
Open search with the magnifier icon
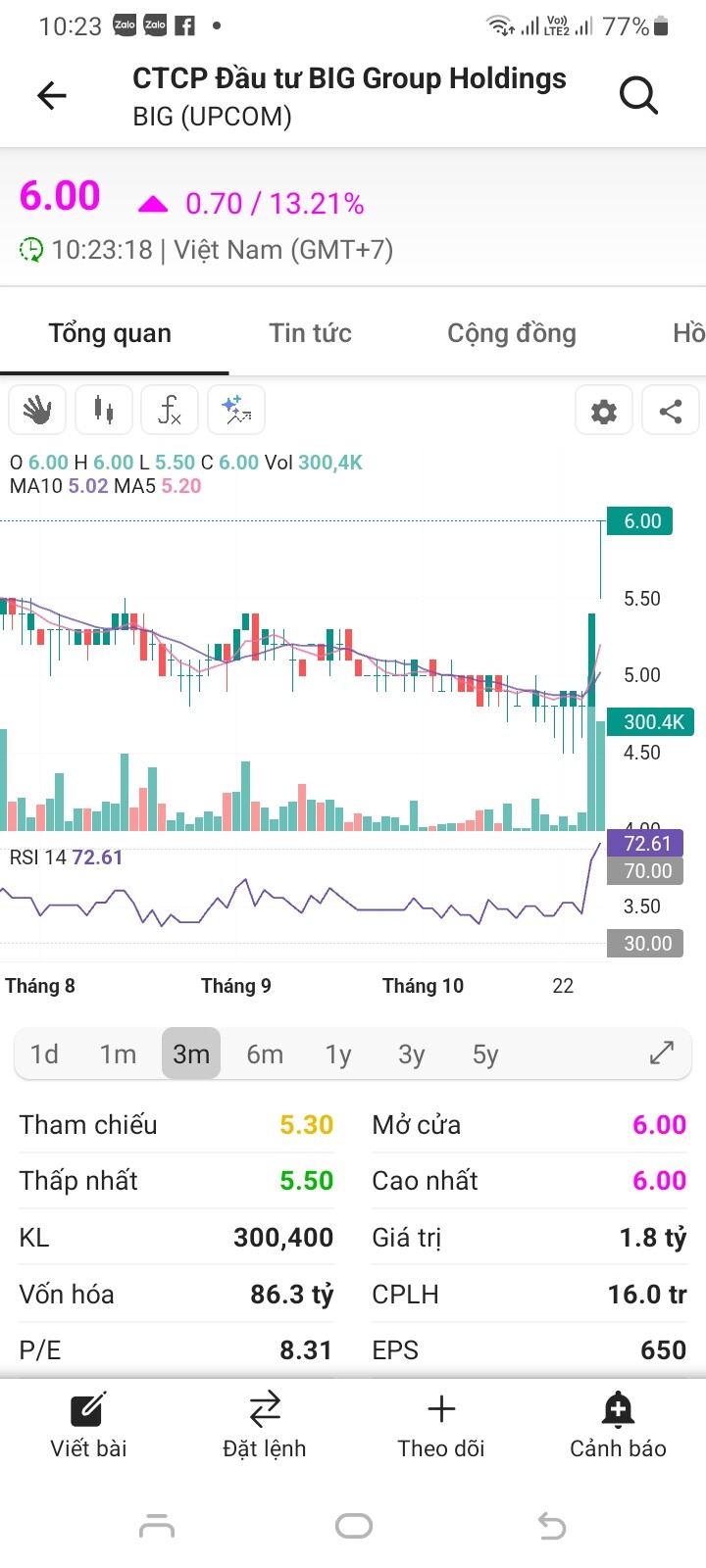638,95
